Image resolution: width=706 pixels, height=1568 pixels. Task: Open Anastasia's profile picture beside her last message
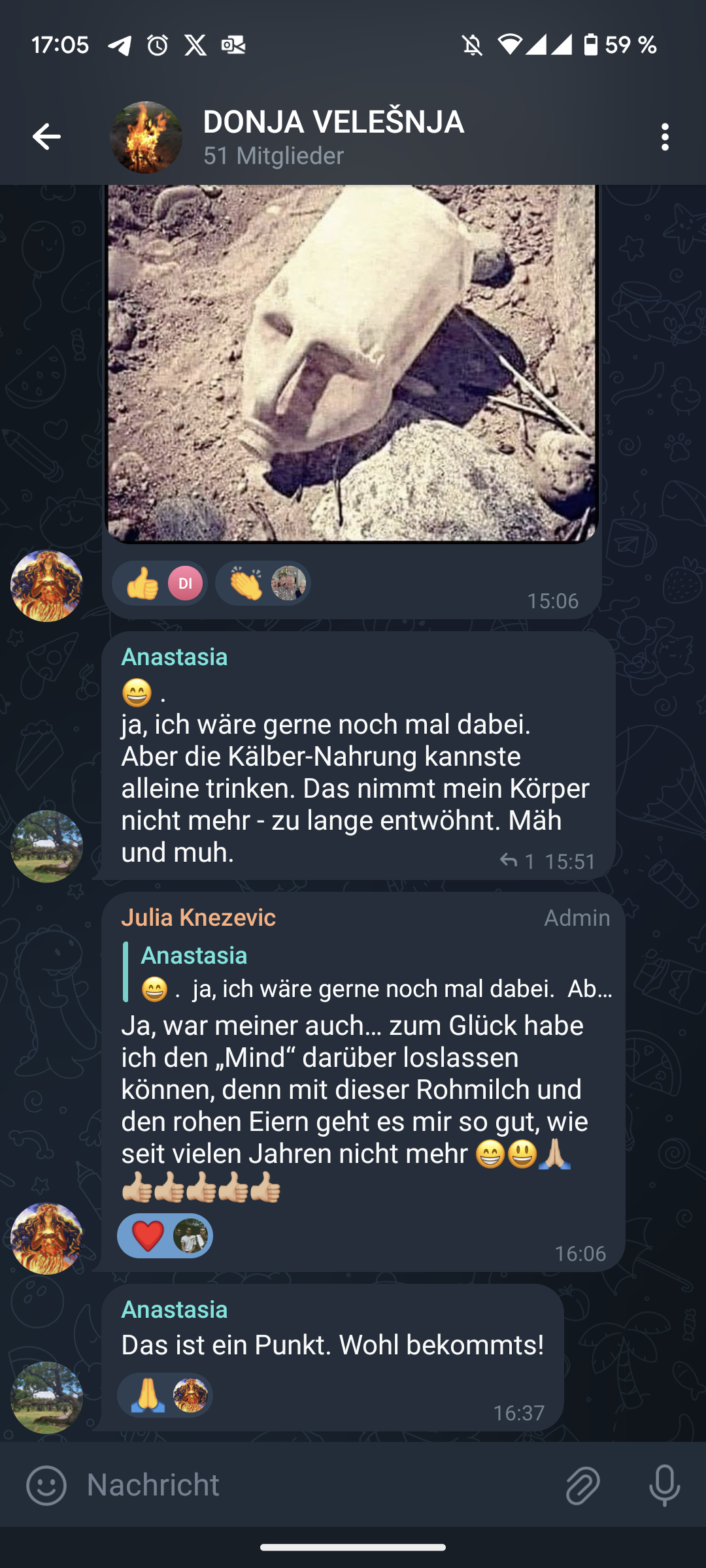point(46,1397)
